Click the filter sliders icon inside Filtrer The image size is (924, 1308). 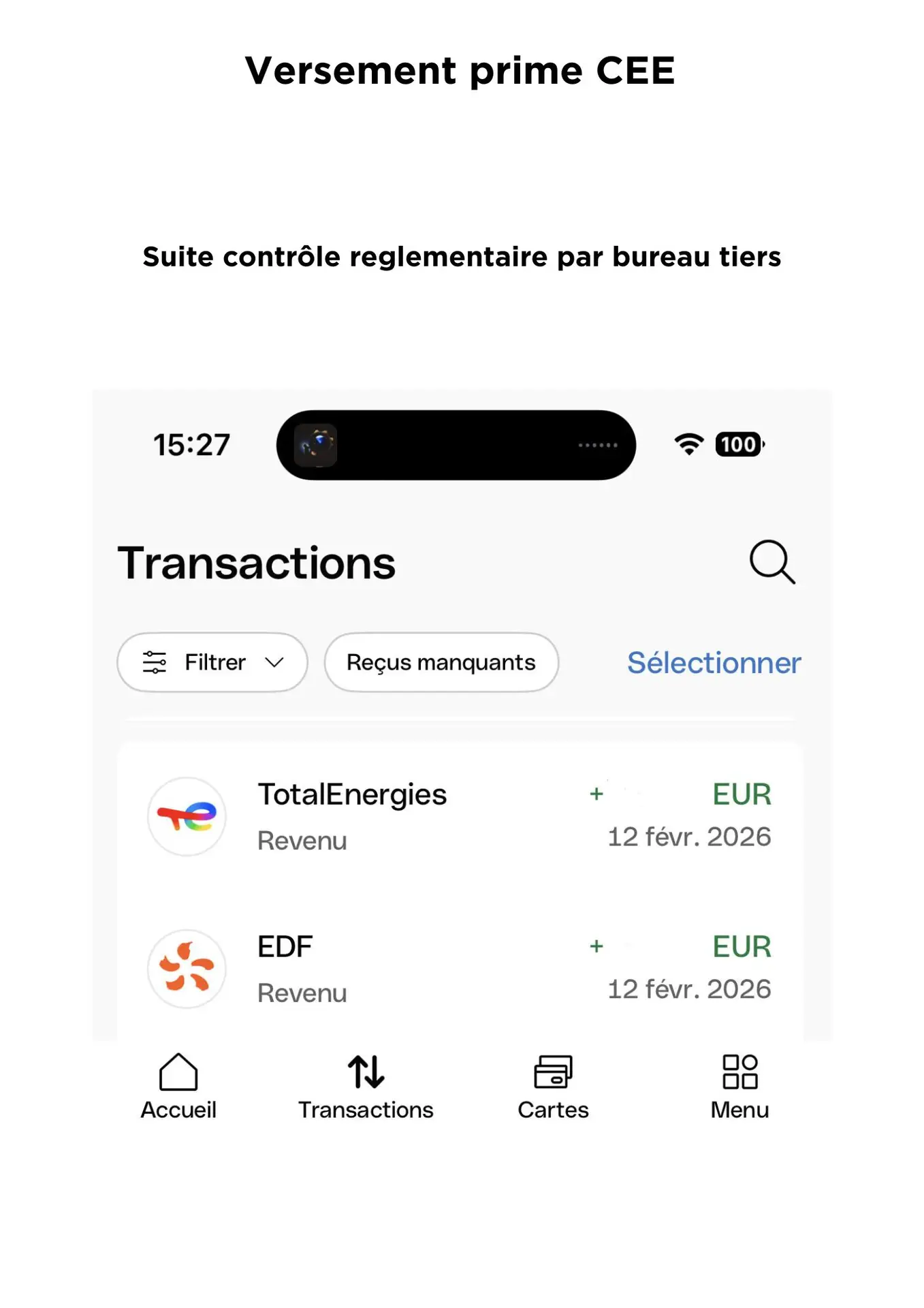tap(155, 661)
